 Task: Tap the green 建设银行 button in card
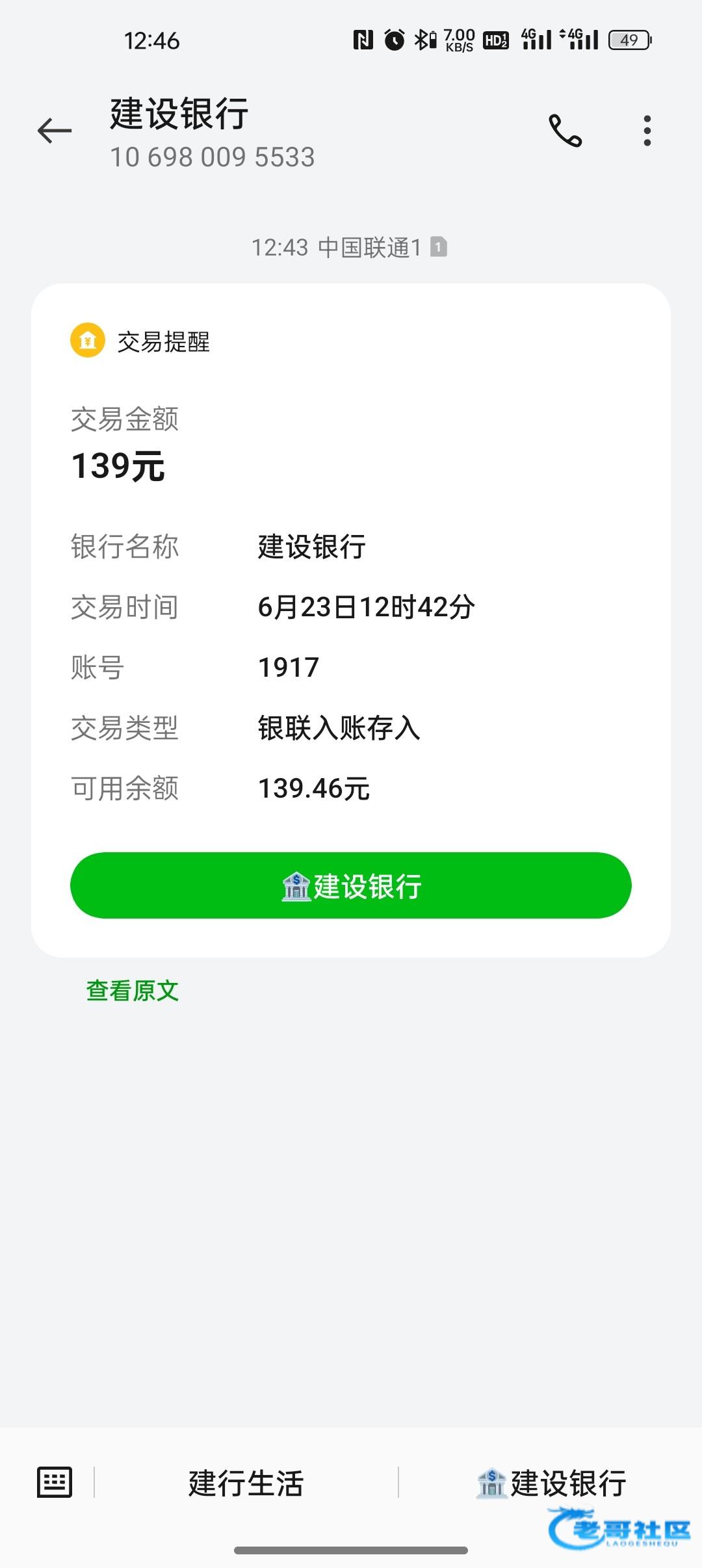click(x=351, y=885)
